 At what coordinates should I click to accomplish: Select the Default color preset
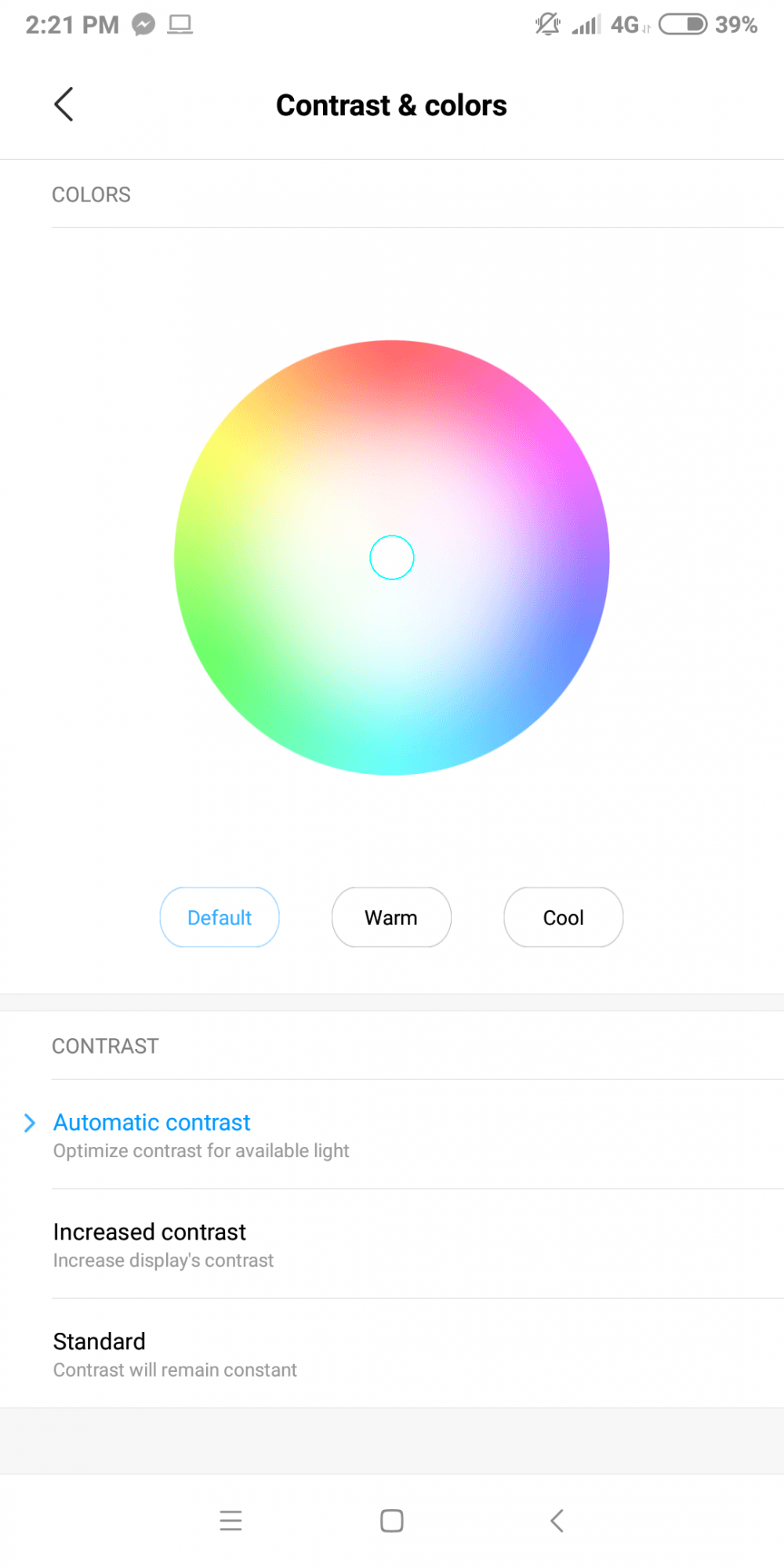click(x=220, y=917)
